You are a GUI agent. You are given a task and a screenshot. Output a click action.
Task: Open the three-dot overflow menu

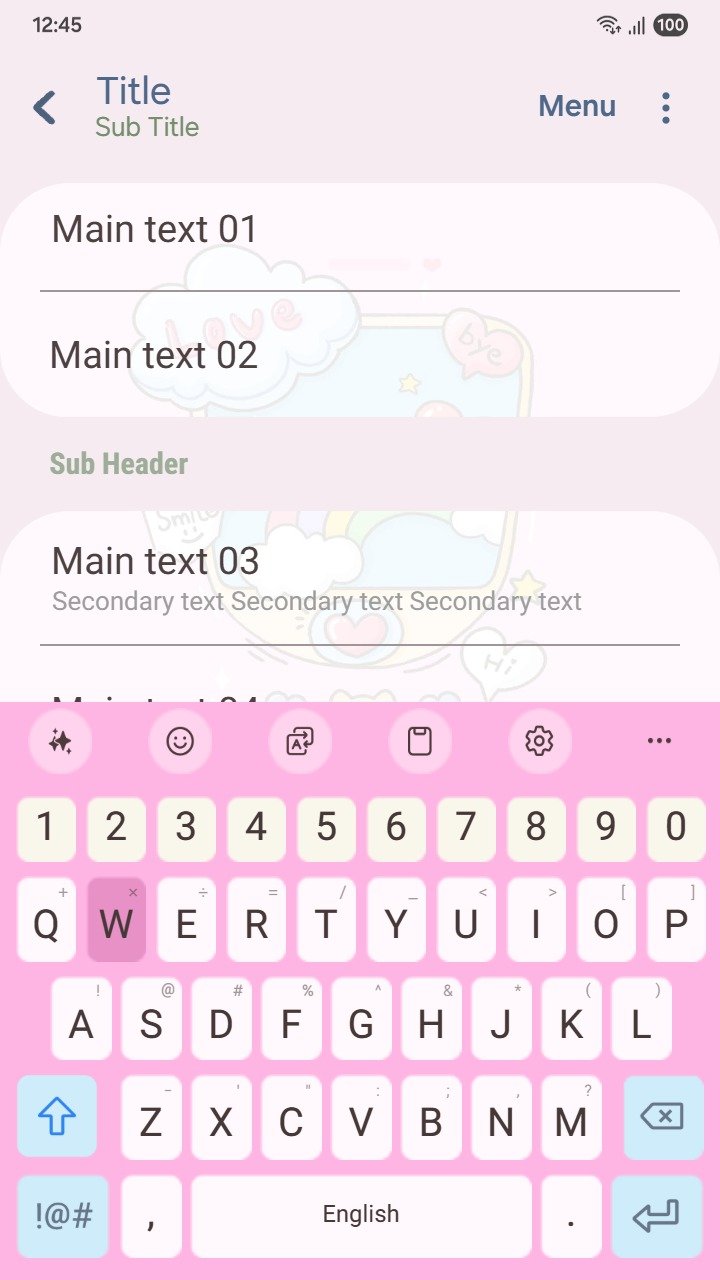(666, 107)
